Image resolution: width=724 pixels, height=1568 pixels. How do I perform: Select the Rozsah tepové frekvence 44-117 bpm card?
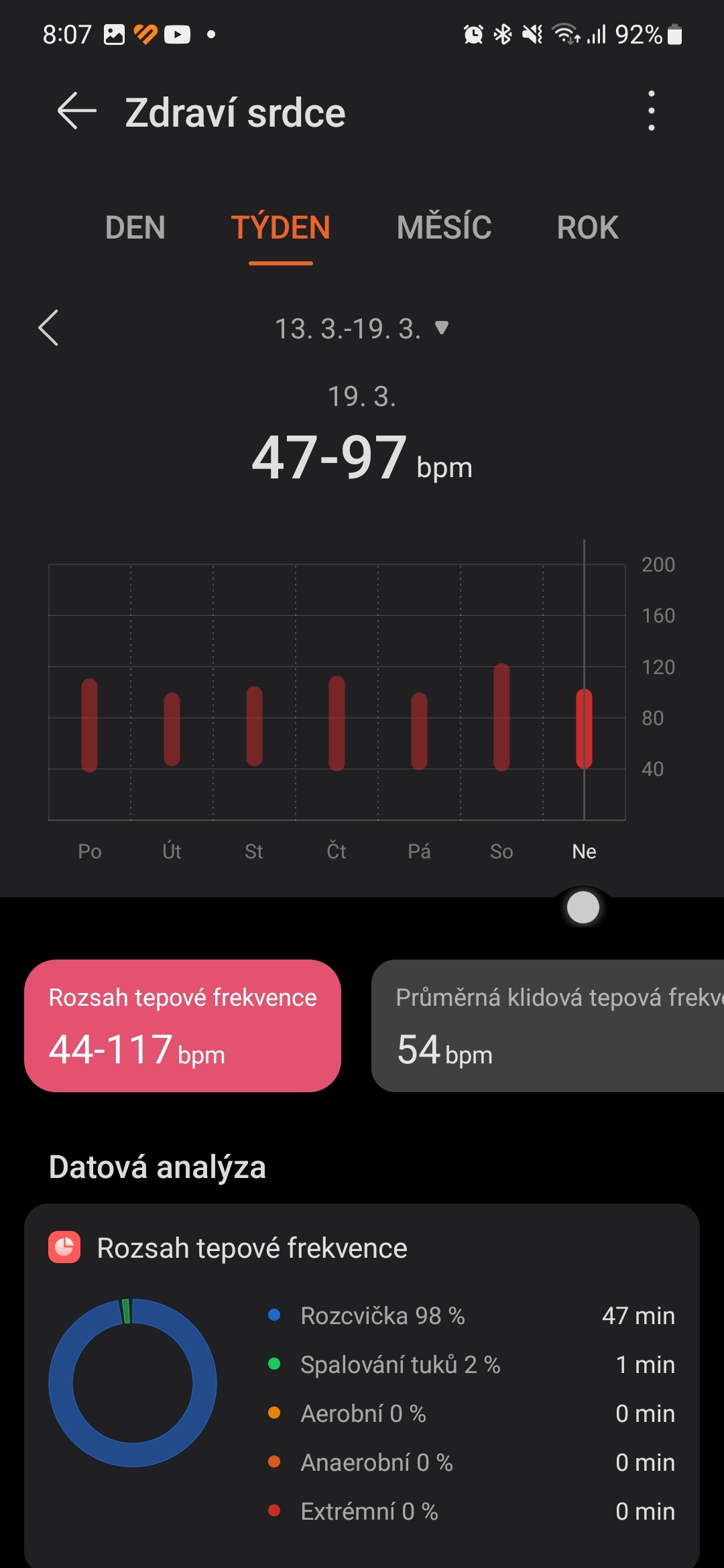pyautogui.click(x=182, y=1025)
